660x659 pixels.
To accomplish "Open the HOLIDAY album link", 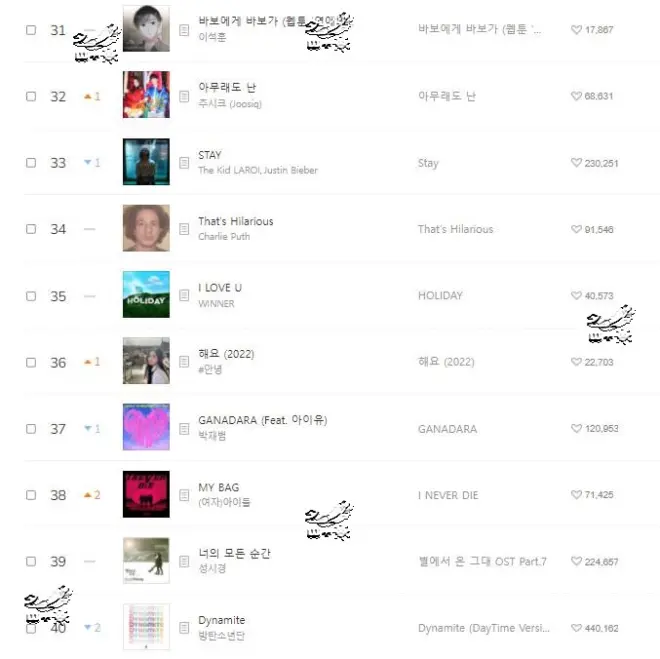I will pyautogui.click(x=440, y=296).
